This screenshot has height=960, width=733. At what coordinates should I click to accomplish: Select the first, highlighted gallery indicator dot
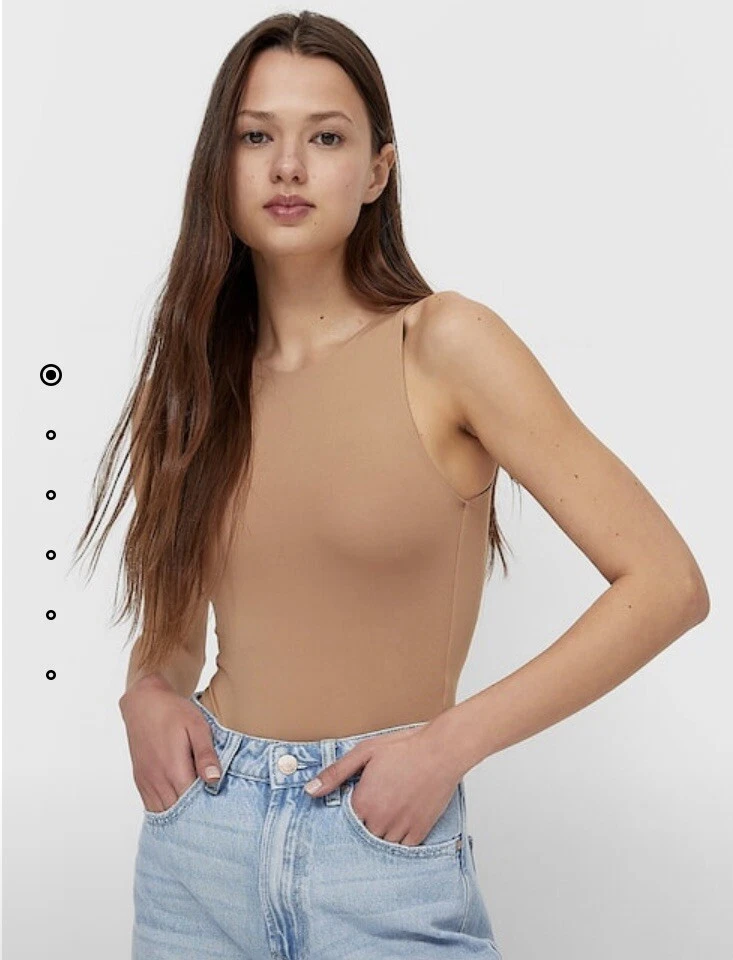click(x=51, y=375)
